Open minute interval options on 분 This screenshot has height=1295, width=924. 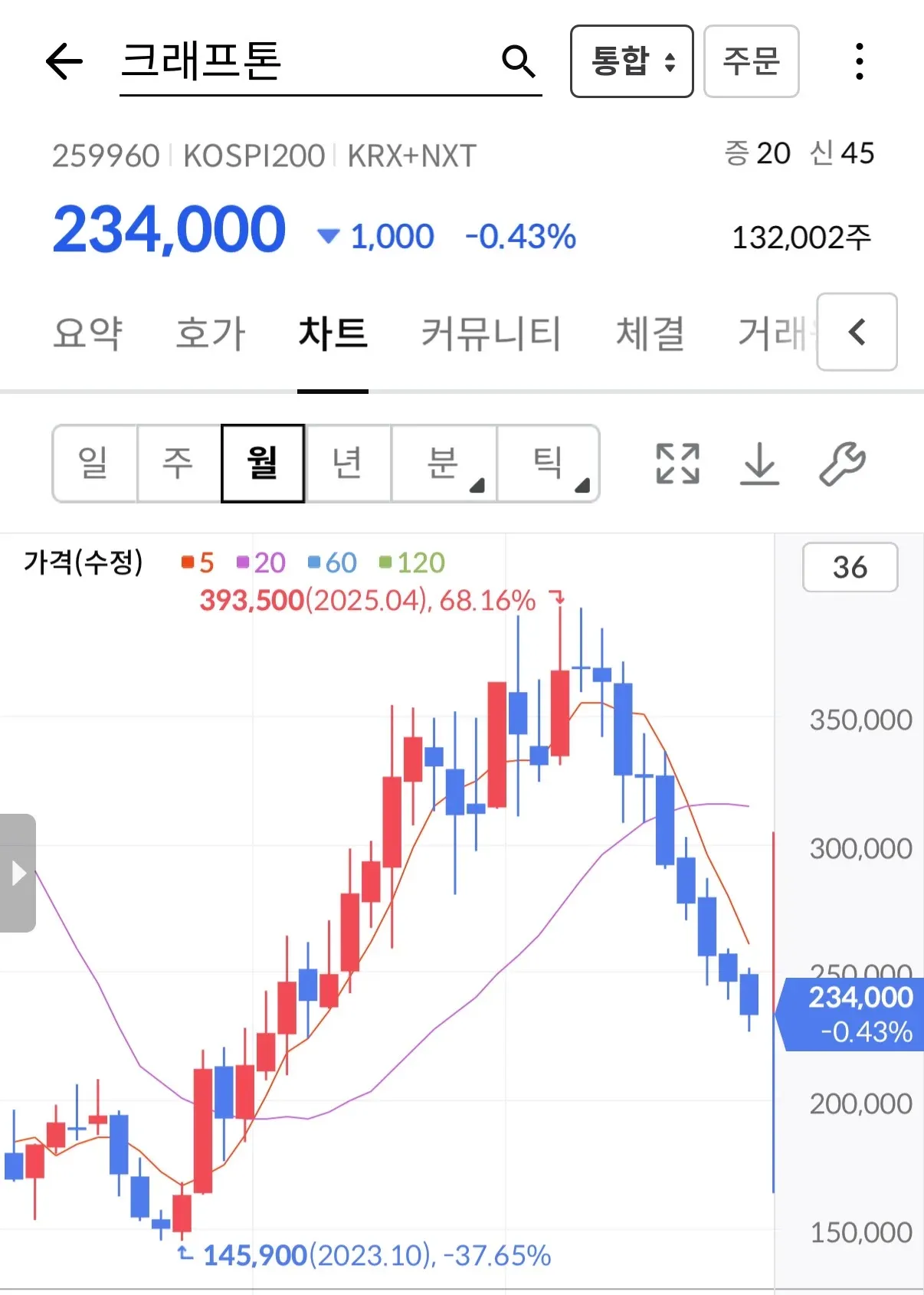pyautogui.click(x=444, y=464)
